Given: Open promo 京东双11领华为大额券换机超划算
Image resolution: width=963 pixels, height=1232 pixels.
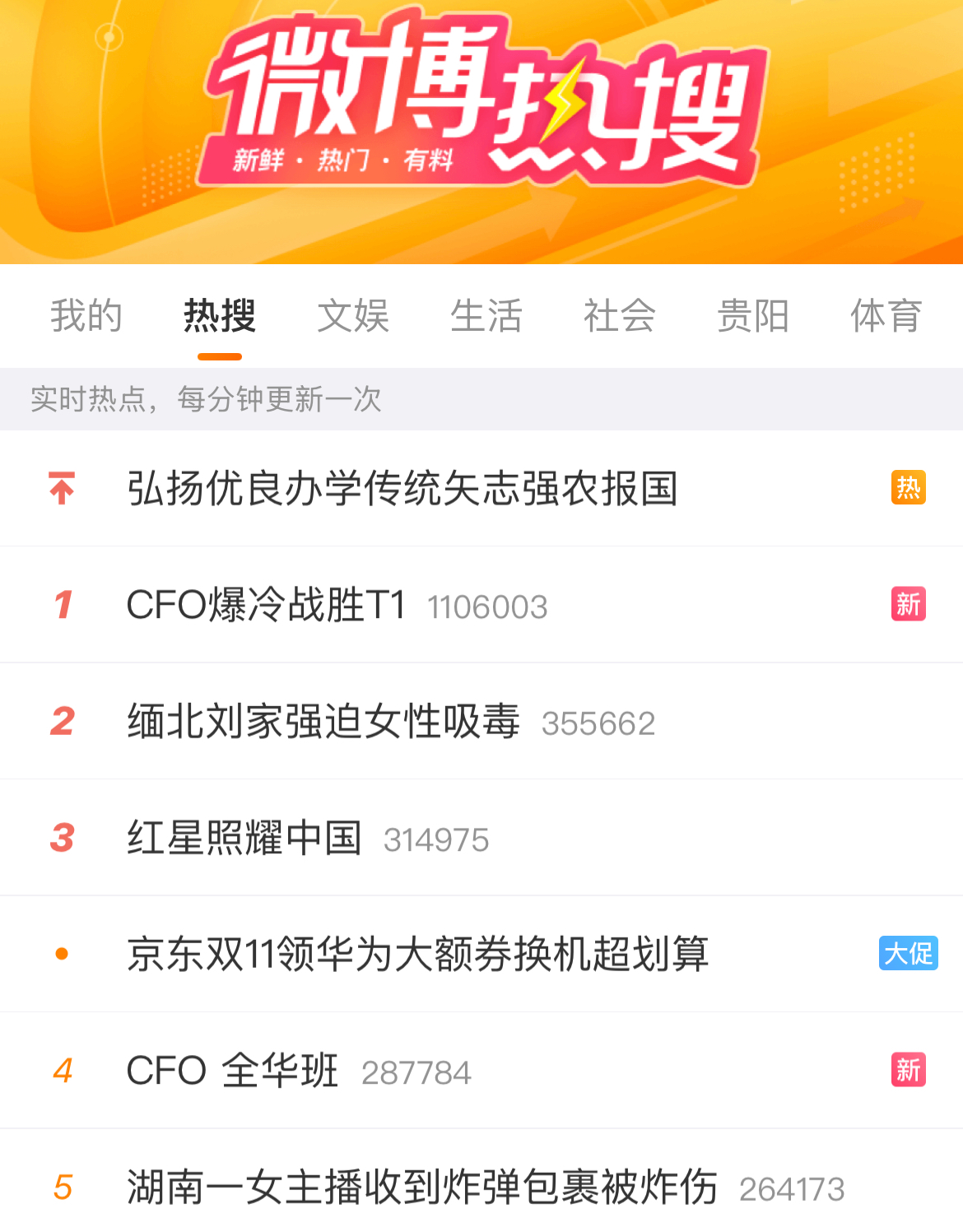Looking at the screenshot, I should click(x=417, y=955).
